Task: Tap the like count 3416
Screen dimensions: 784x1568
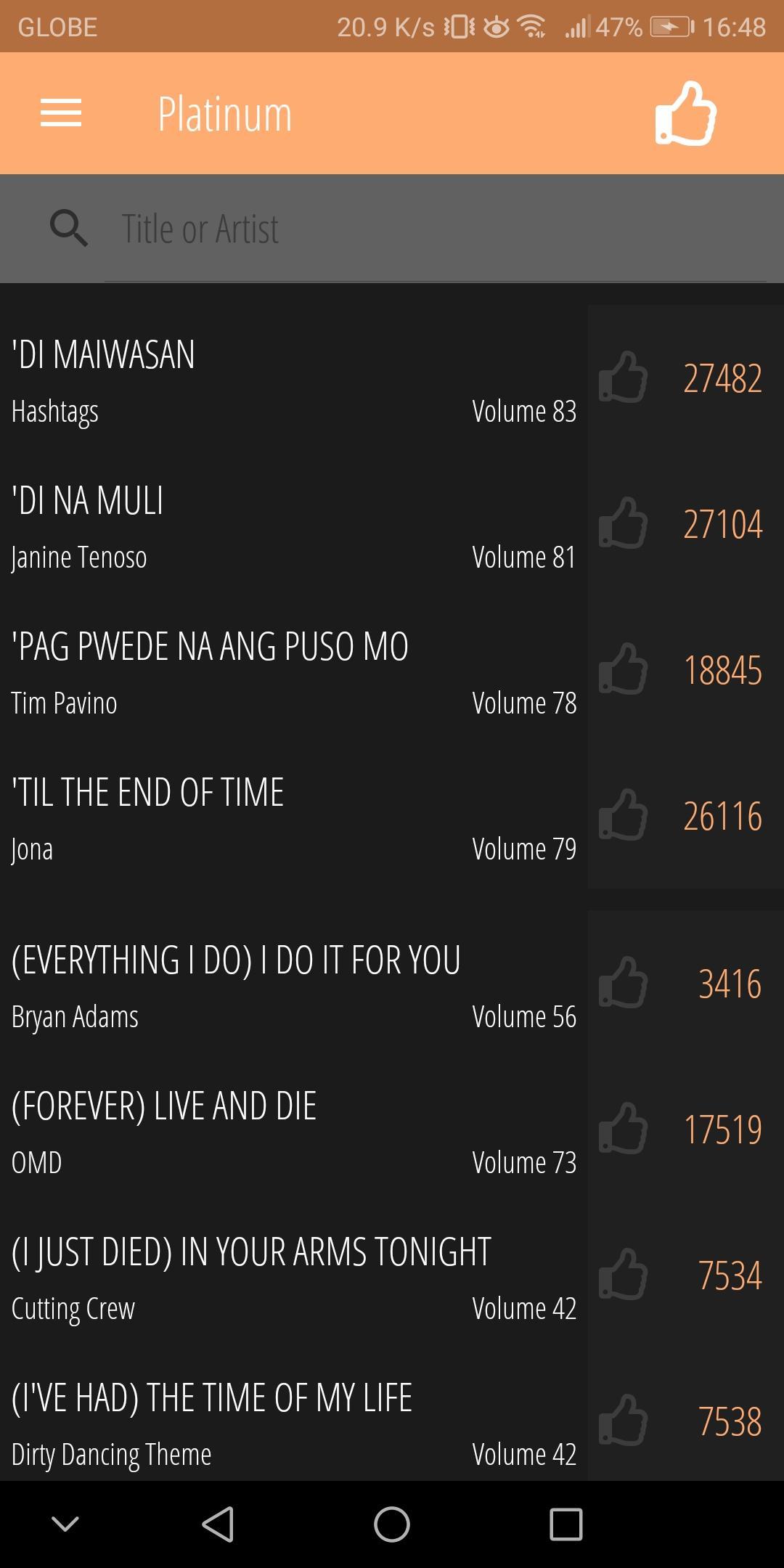Action: pyautogui.click(x=730, y=985)
